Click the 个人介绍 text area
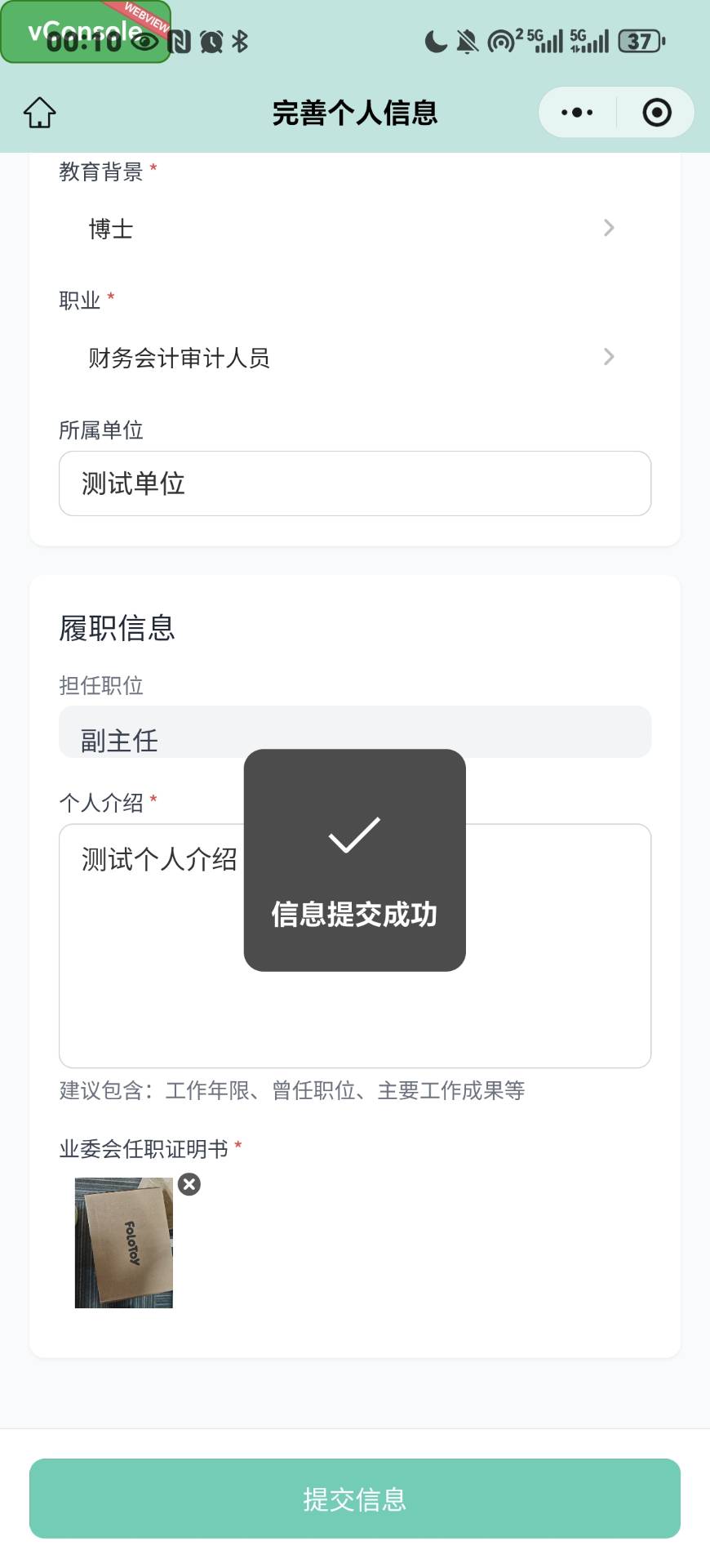Screen dimensions: 710x1568 tap(355, 1021)
